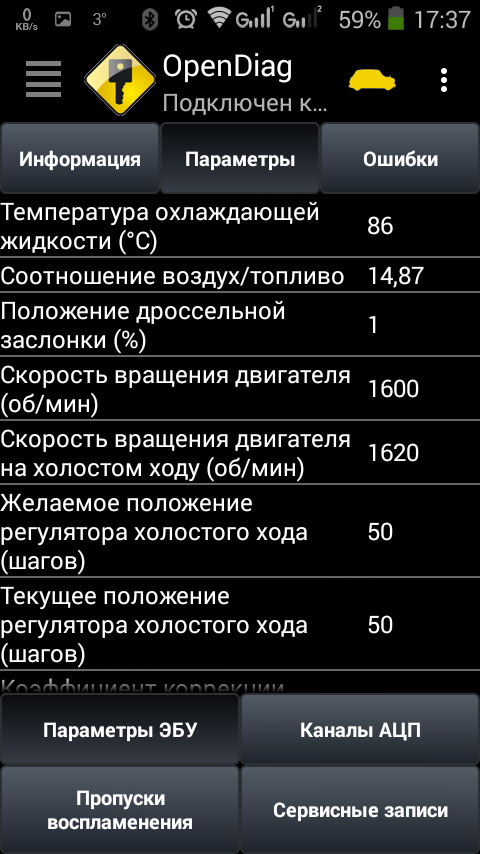Open Сервисные записи
The height and width of the screenshot is (854, 480).
360,810
